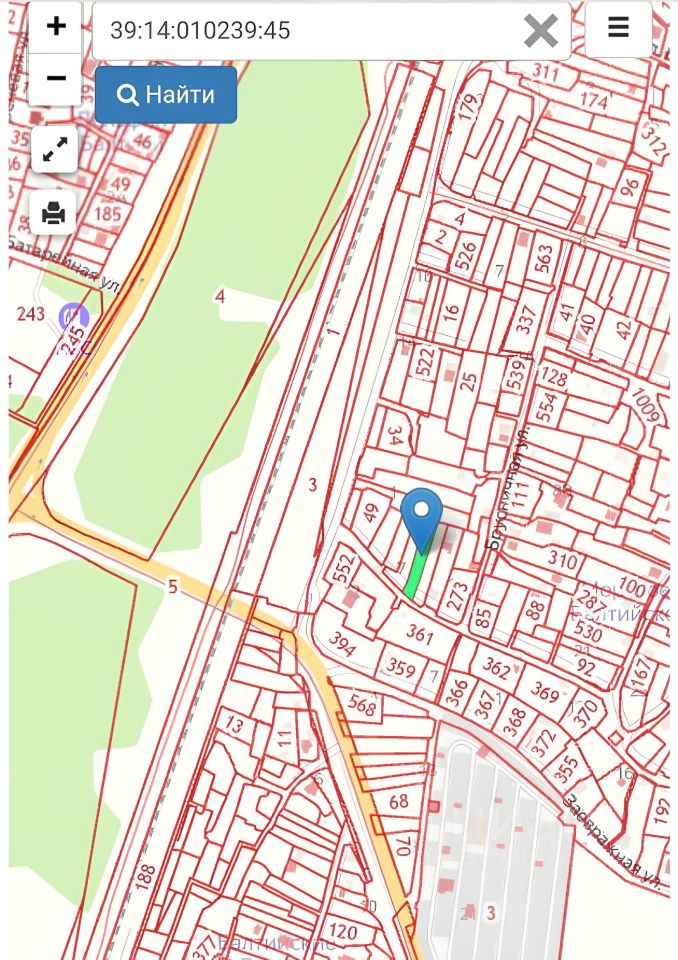Select the blue location pin marker
Viewport: 678px width, 960px height.
422,517
